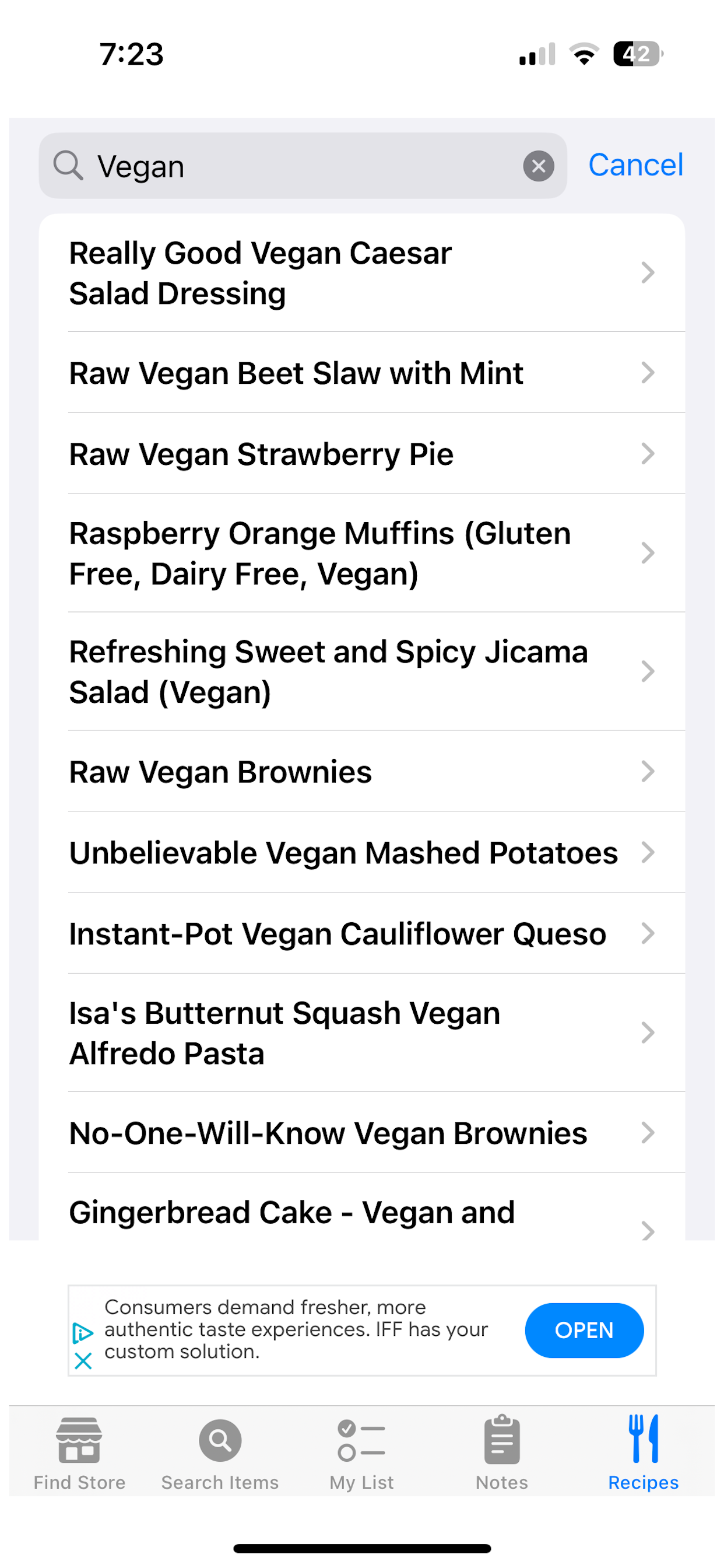This screenshot has width=724, height=1568.
Task: Open Really Good Vegan Caesar Salad Dressing
Action: tap(362, 272)
